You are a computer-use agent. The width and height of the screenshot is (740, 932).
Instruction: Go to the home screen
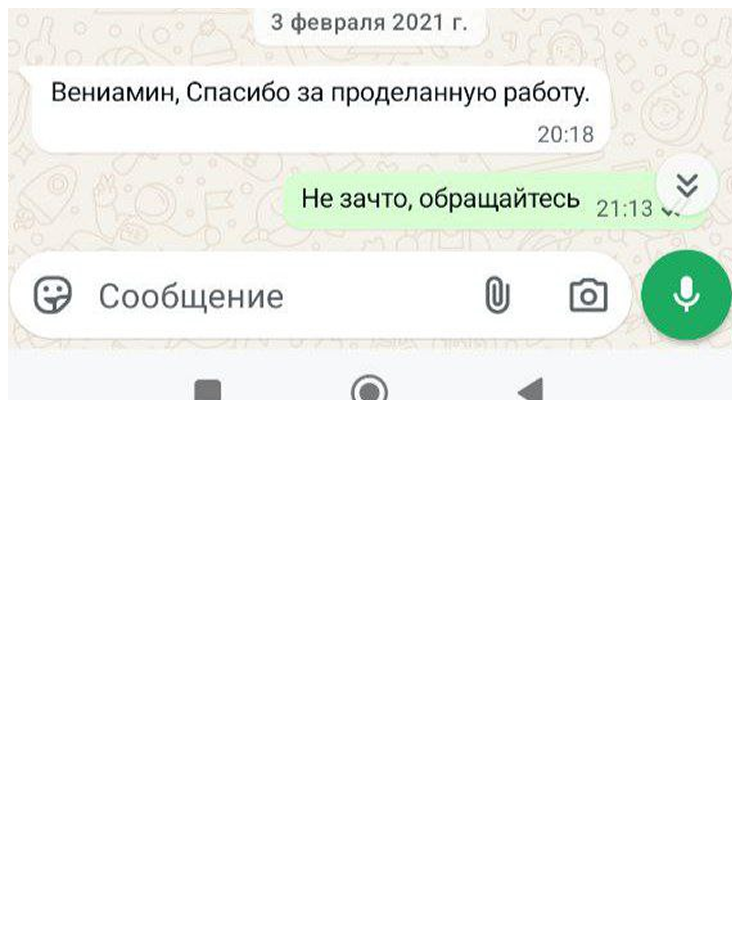(369, 390)
